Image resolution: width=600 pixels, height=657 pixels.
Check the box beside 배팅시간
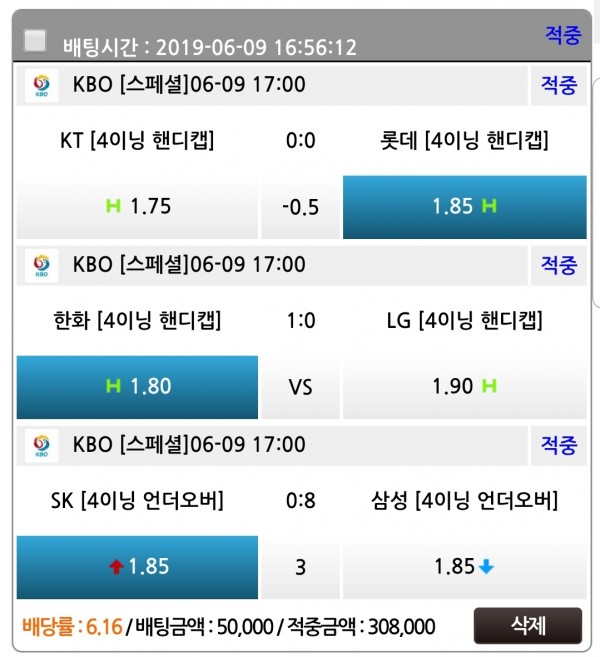pos(35,40)
